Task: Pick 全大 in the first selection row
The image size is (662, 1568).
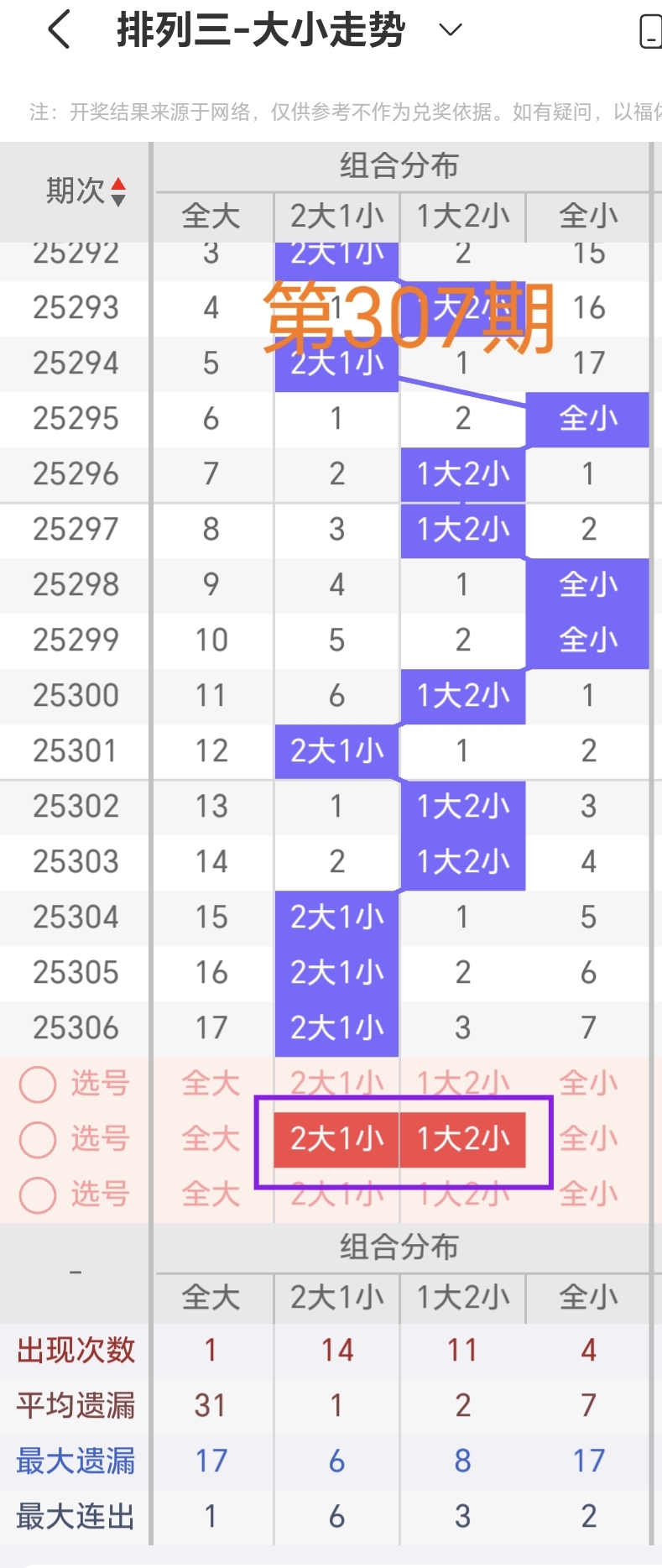Action: [x=210, y=1084]
